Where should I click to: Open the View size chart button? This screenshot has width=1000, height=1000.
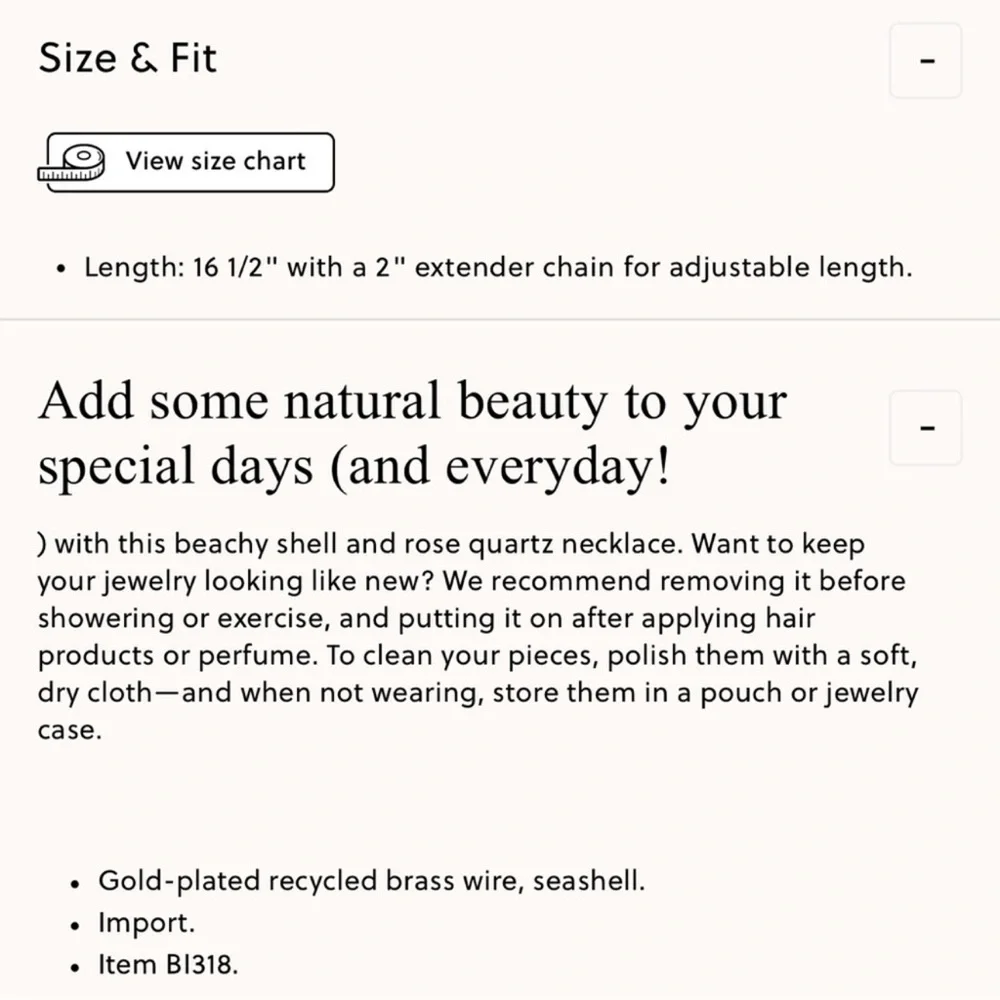coord(186,162)
